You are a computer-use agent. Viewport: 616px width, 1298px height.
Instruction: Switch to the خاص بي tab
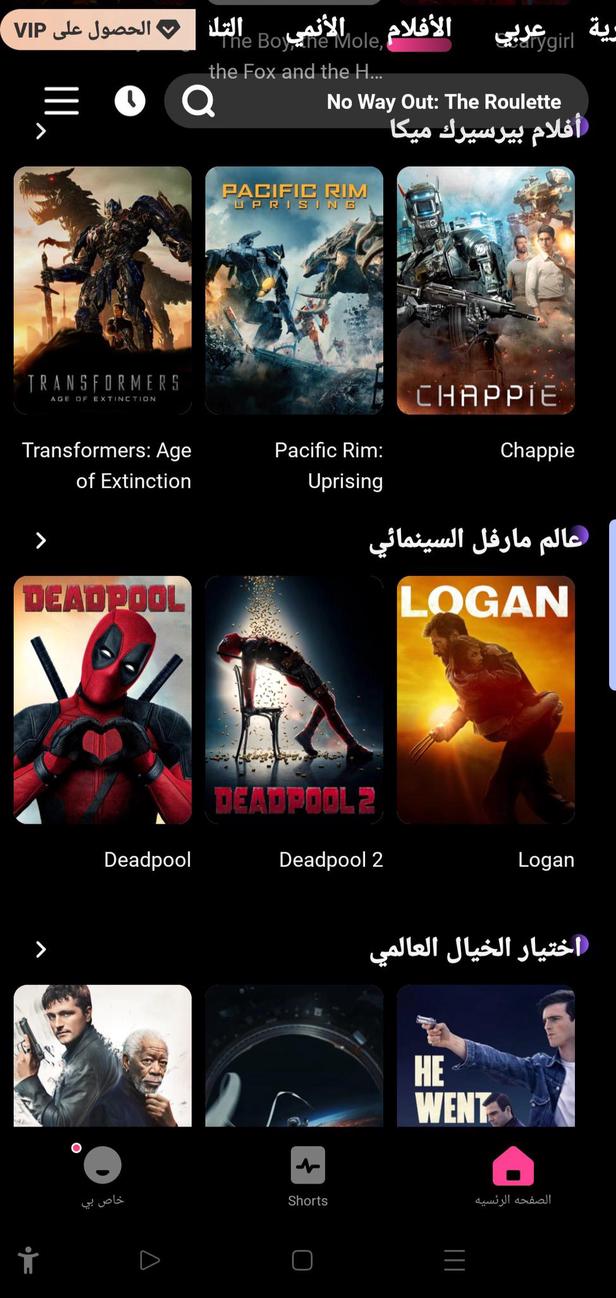[x=102, y=1176]
